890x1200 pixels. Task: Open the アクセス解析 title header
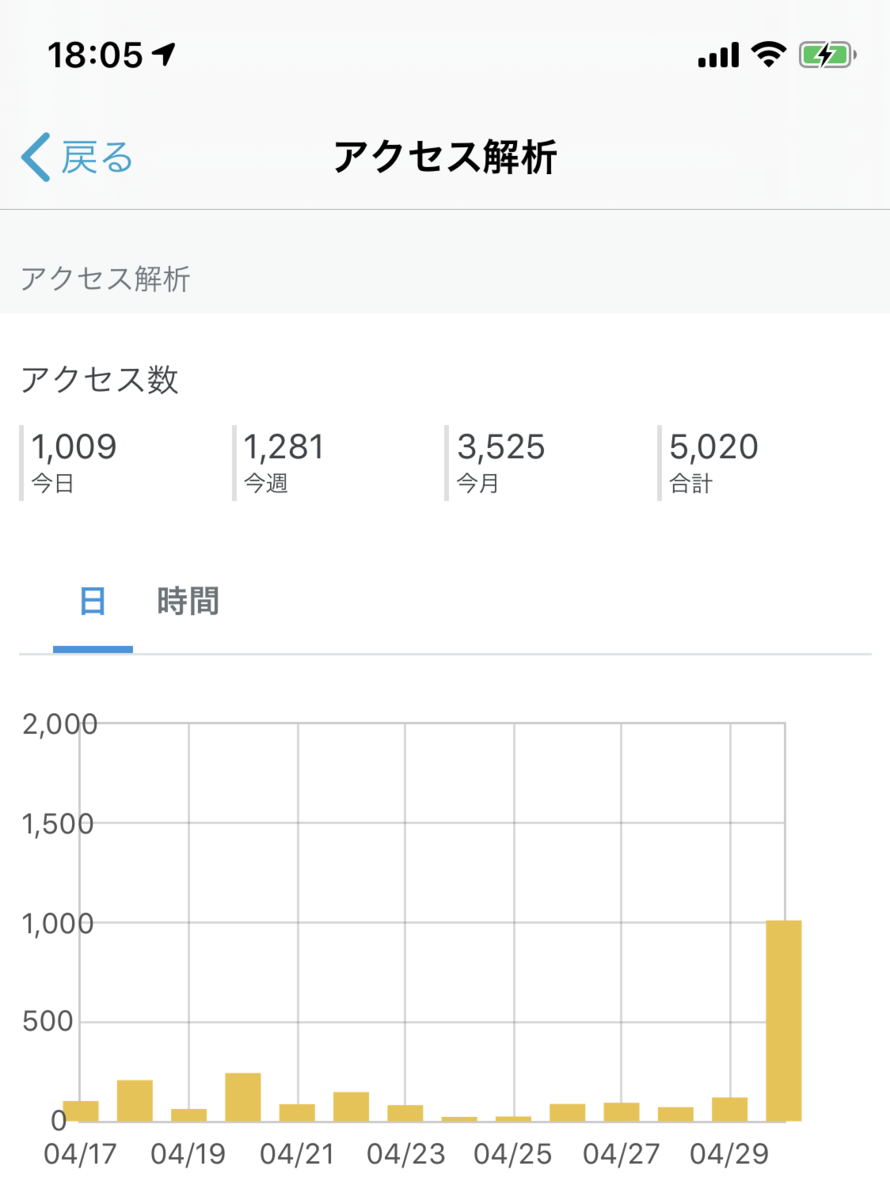tap(446, 157)
